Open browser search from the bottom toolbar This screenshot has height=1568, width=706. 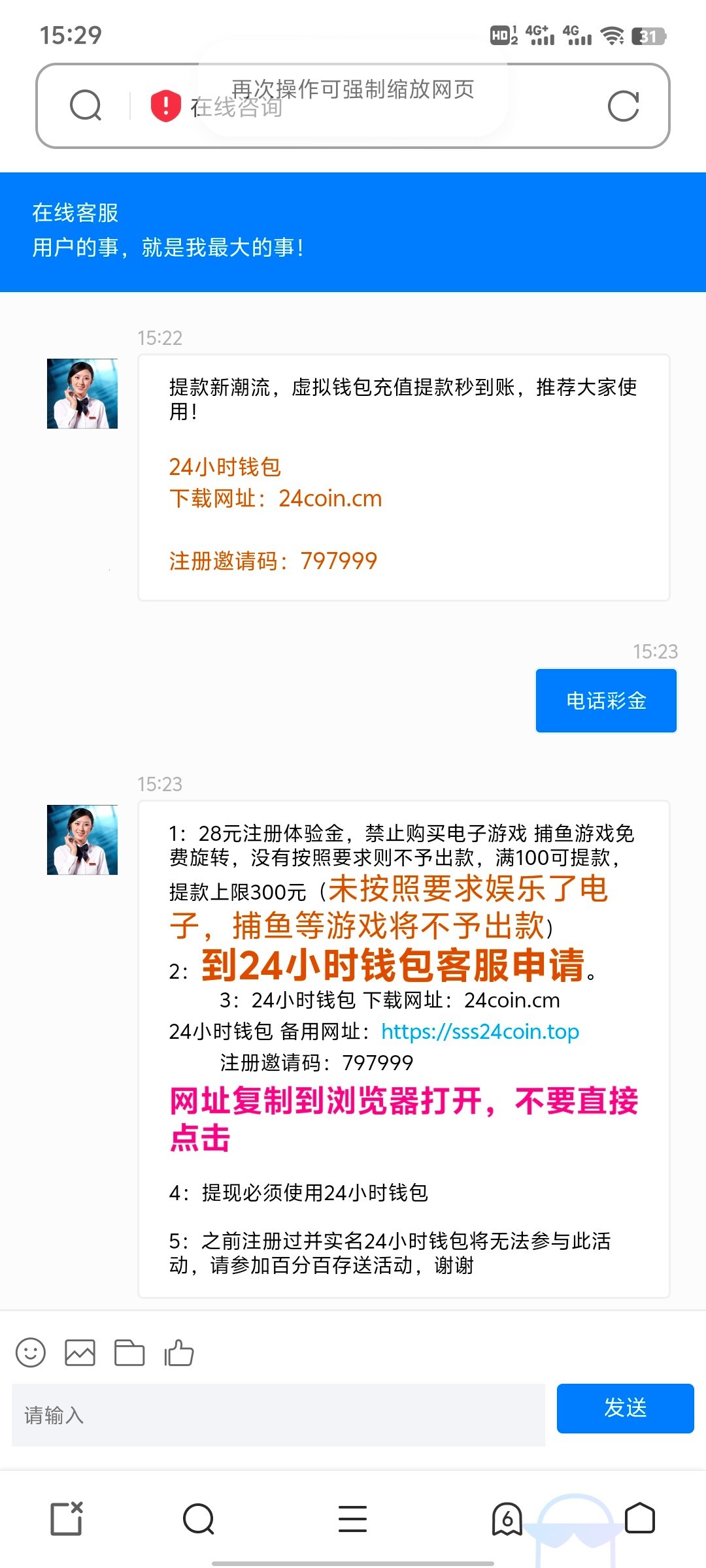pos(199,1518)
